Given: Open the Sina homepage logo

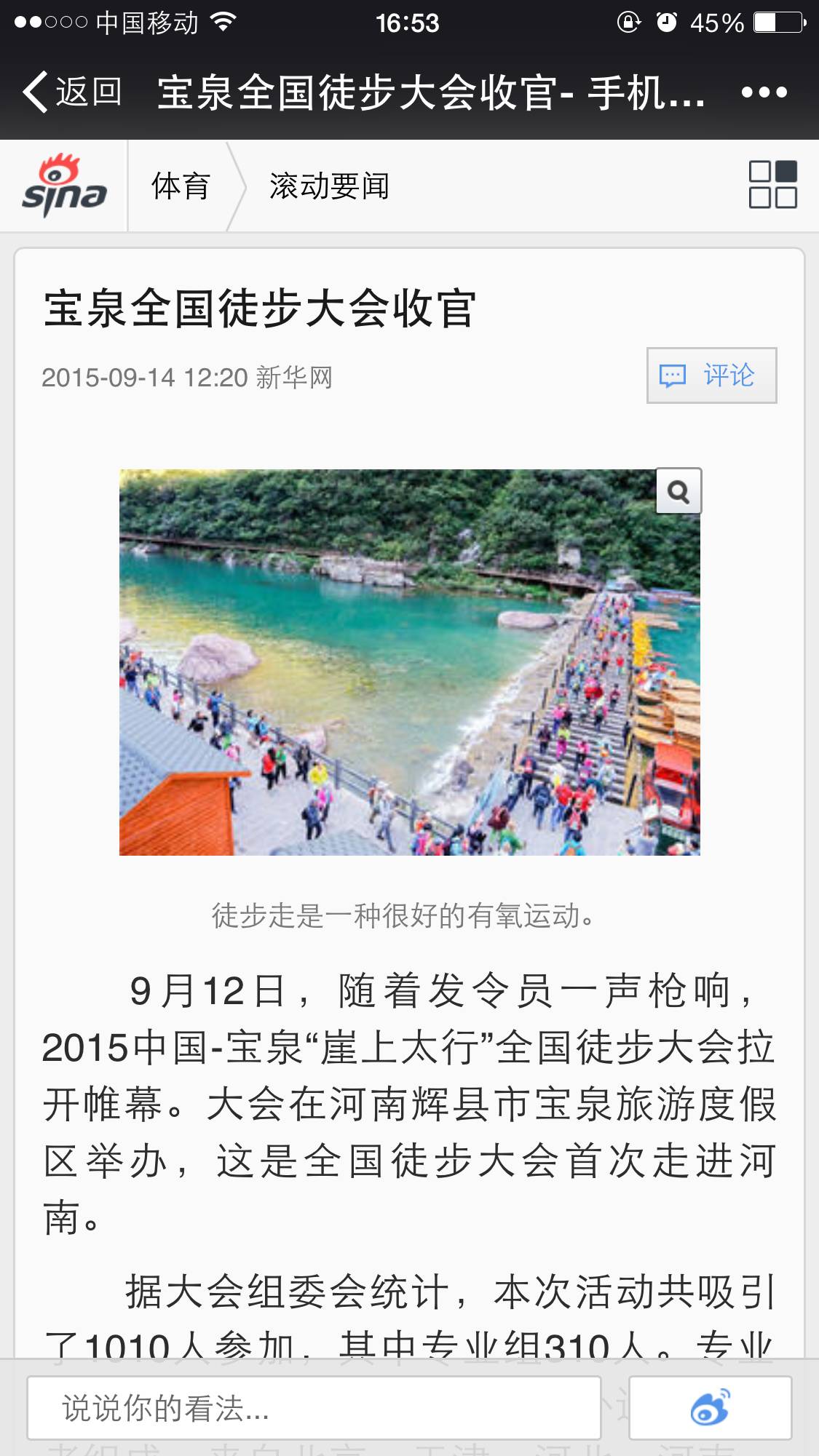Looking at the screenshot, I should 64,186.
